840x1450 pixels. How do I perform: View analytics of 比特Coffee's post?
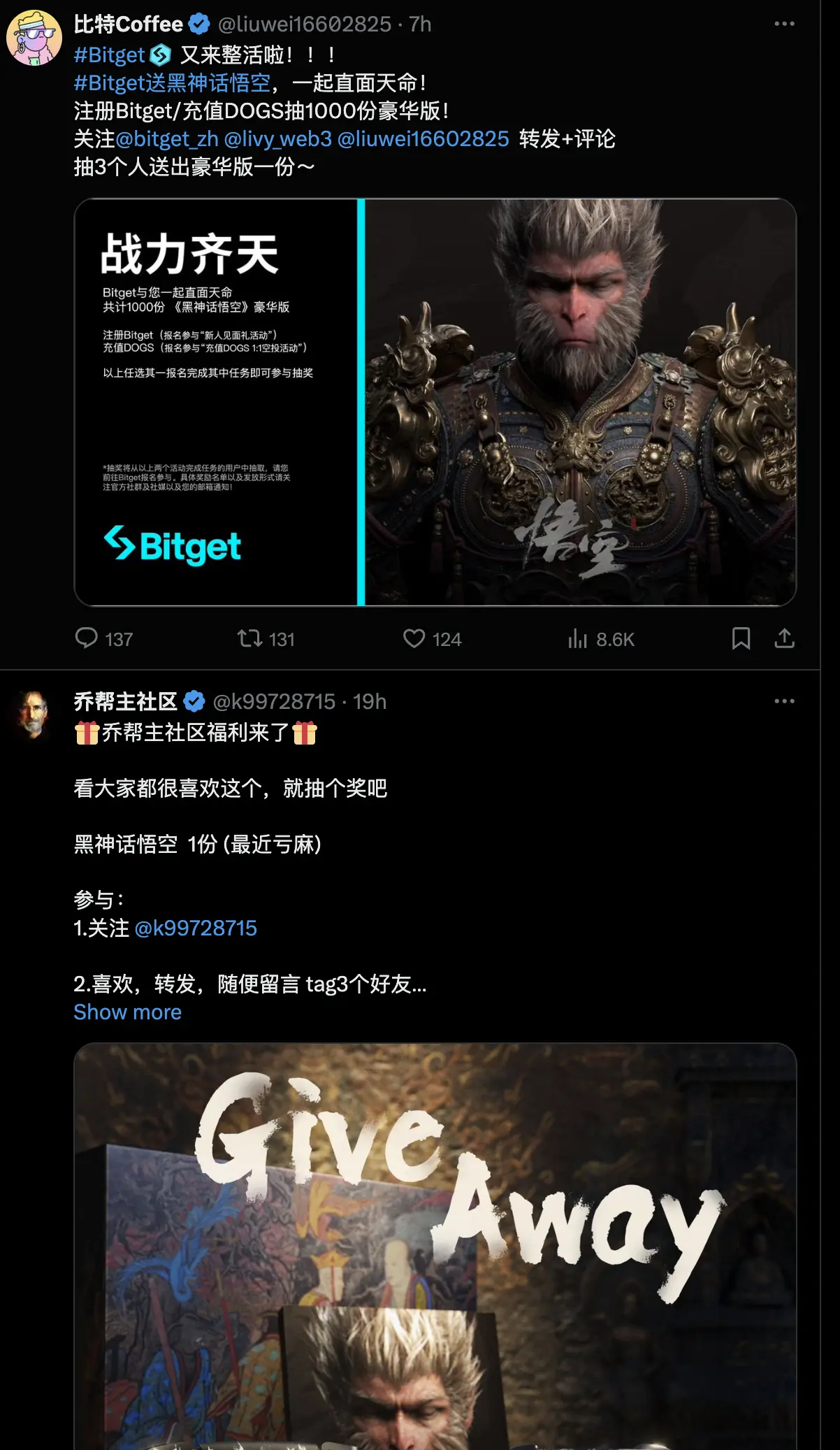pyautogui.click(x=577, y=638)
